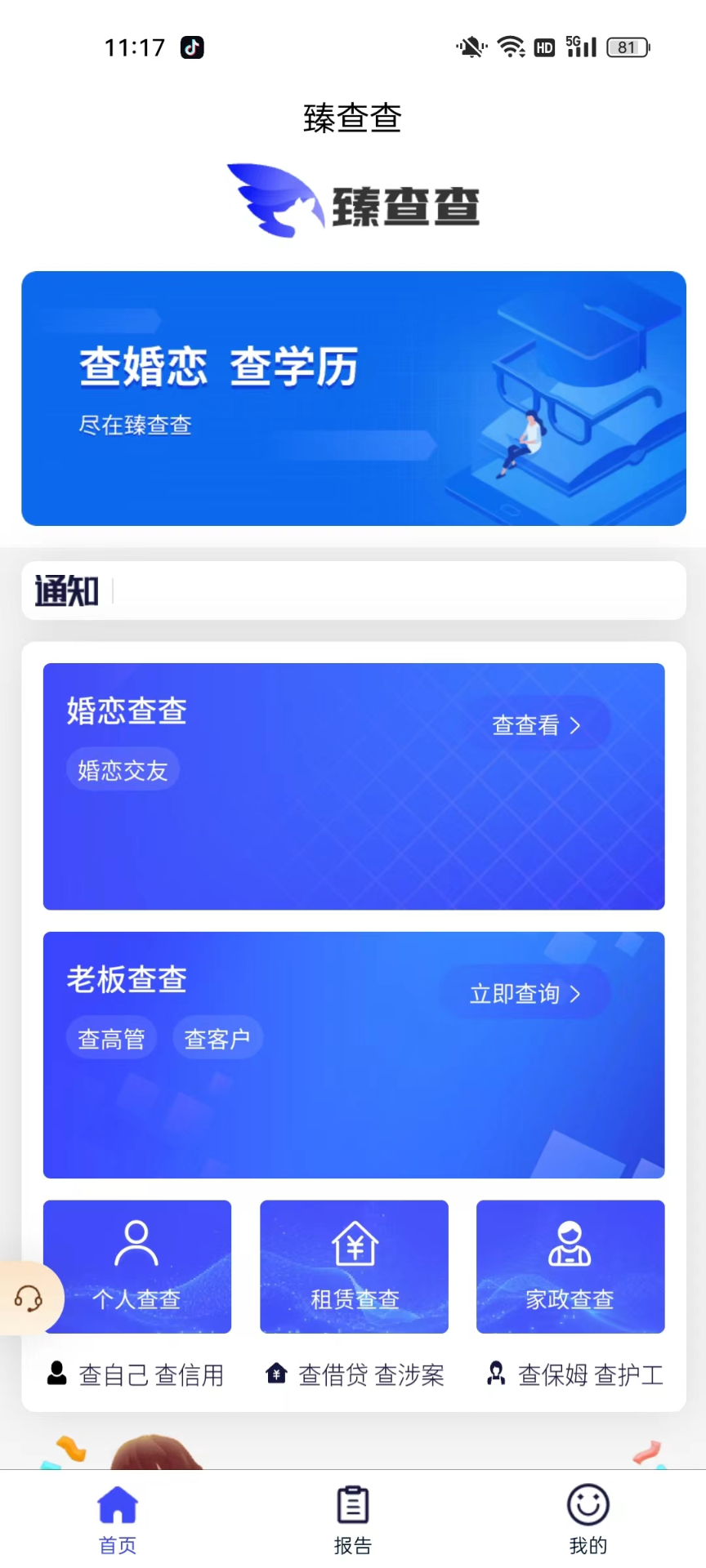Click the 查婚恋 查学历 banner
Image resolution: width=706 pixels, height=1568 pixels.
click(353, 398)
